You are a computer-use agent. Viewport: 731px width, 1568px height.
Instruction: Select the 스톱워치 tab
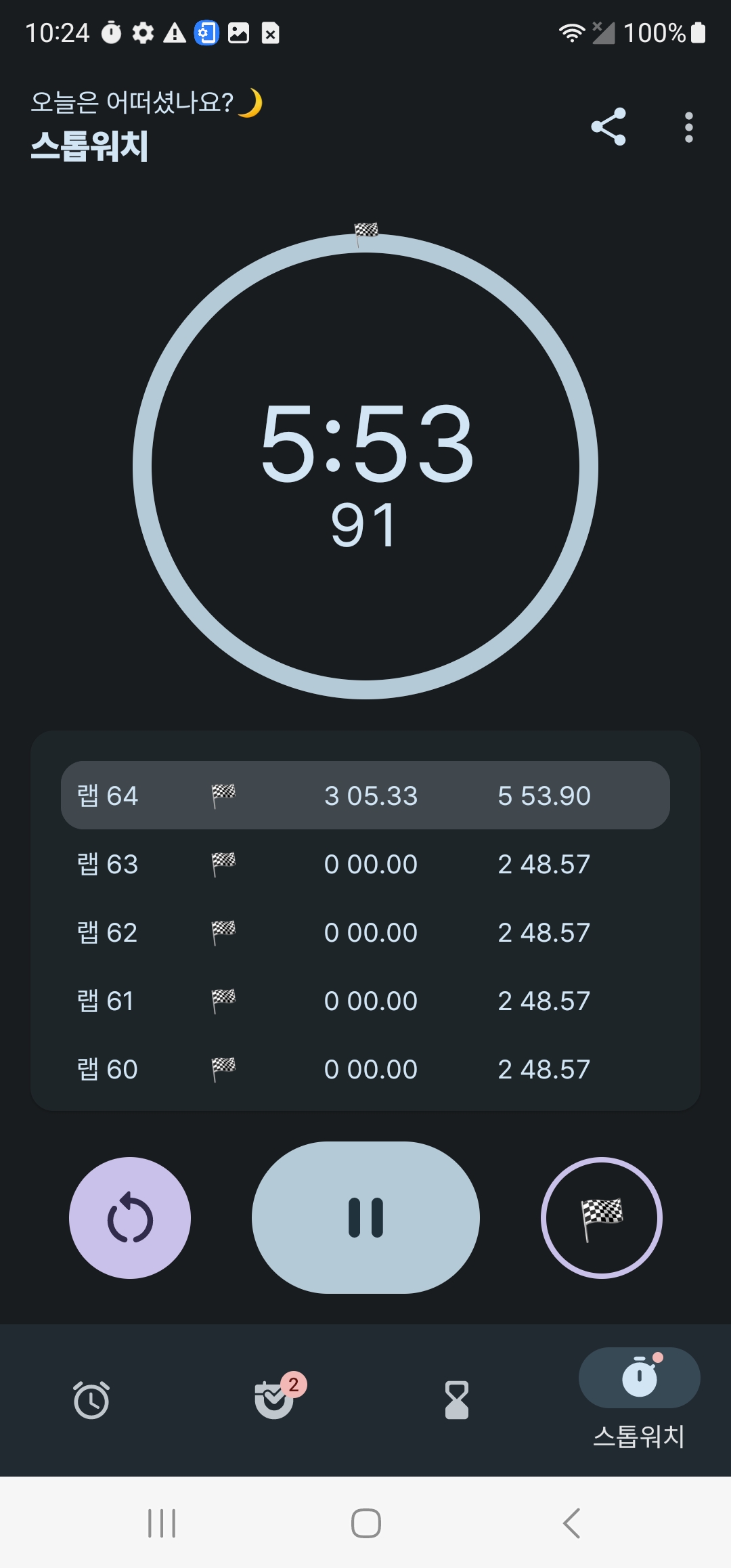click(639, 1399)
